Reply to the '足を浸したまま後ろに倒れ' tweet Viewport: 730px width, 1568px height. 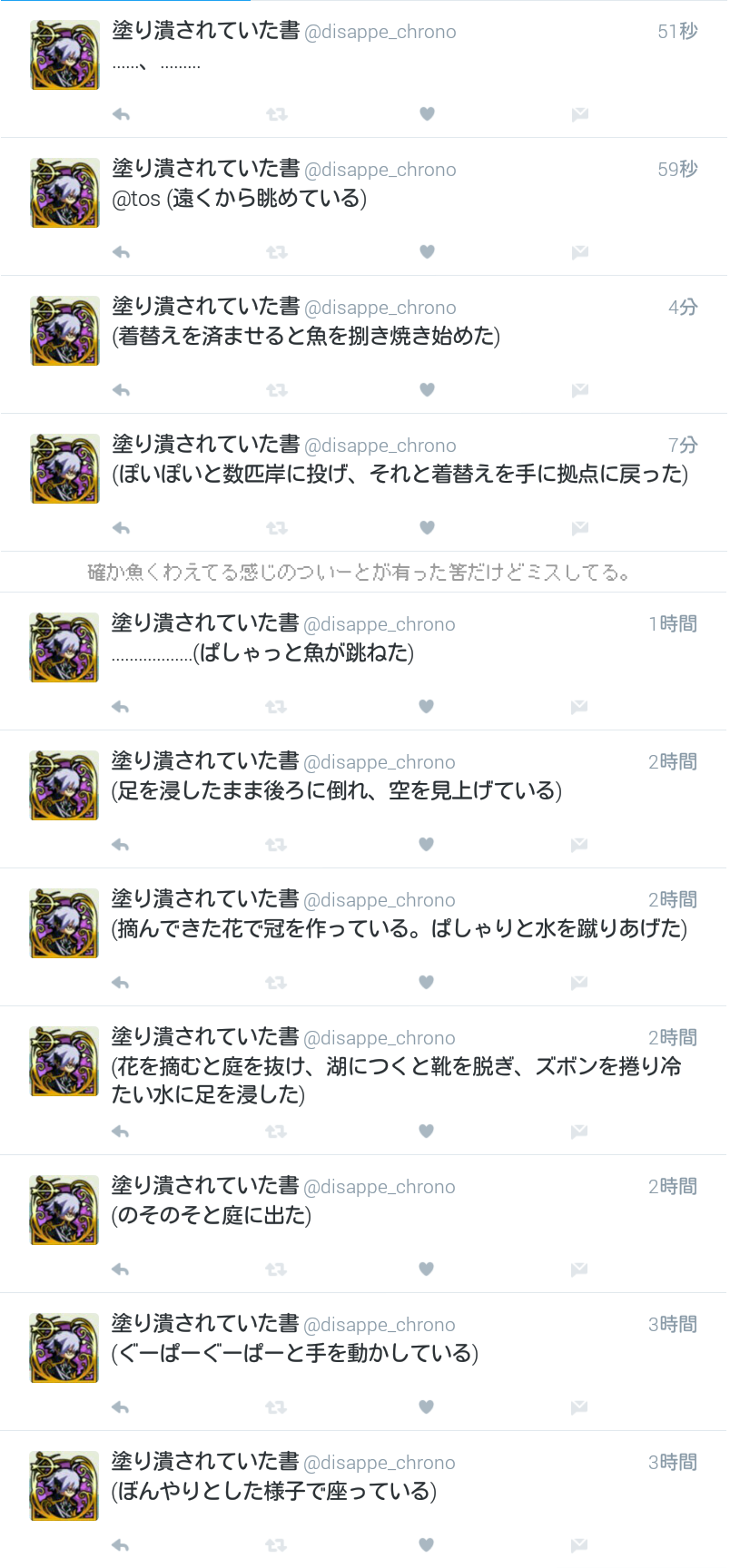120,845
